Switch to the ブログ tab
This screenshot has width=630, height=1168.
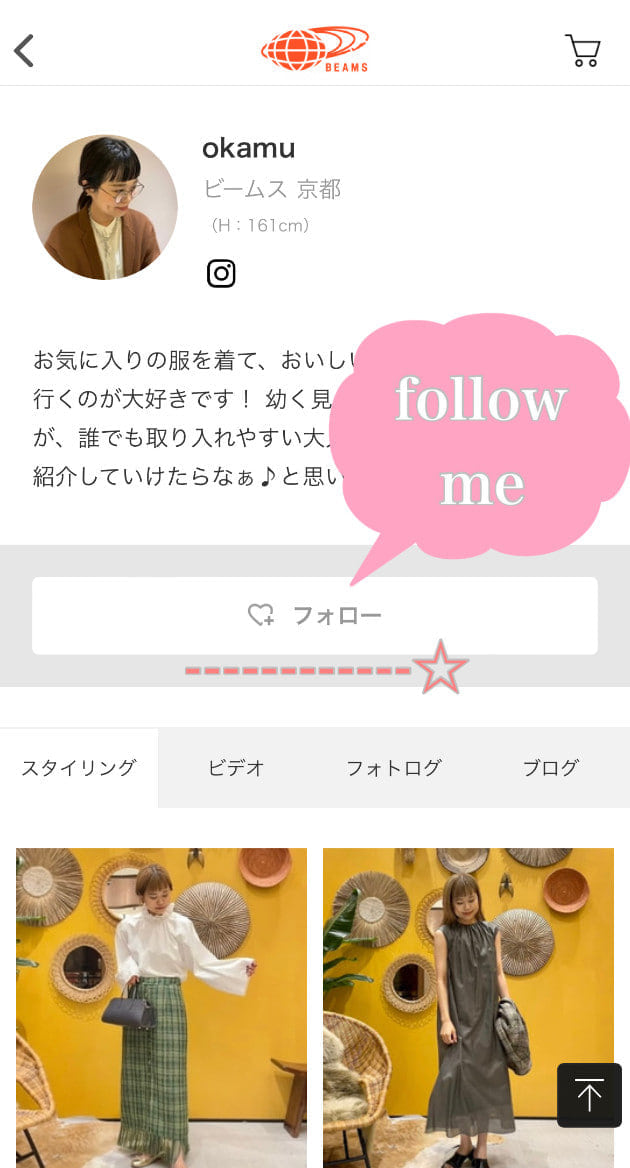click(550, 768)
